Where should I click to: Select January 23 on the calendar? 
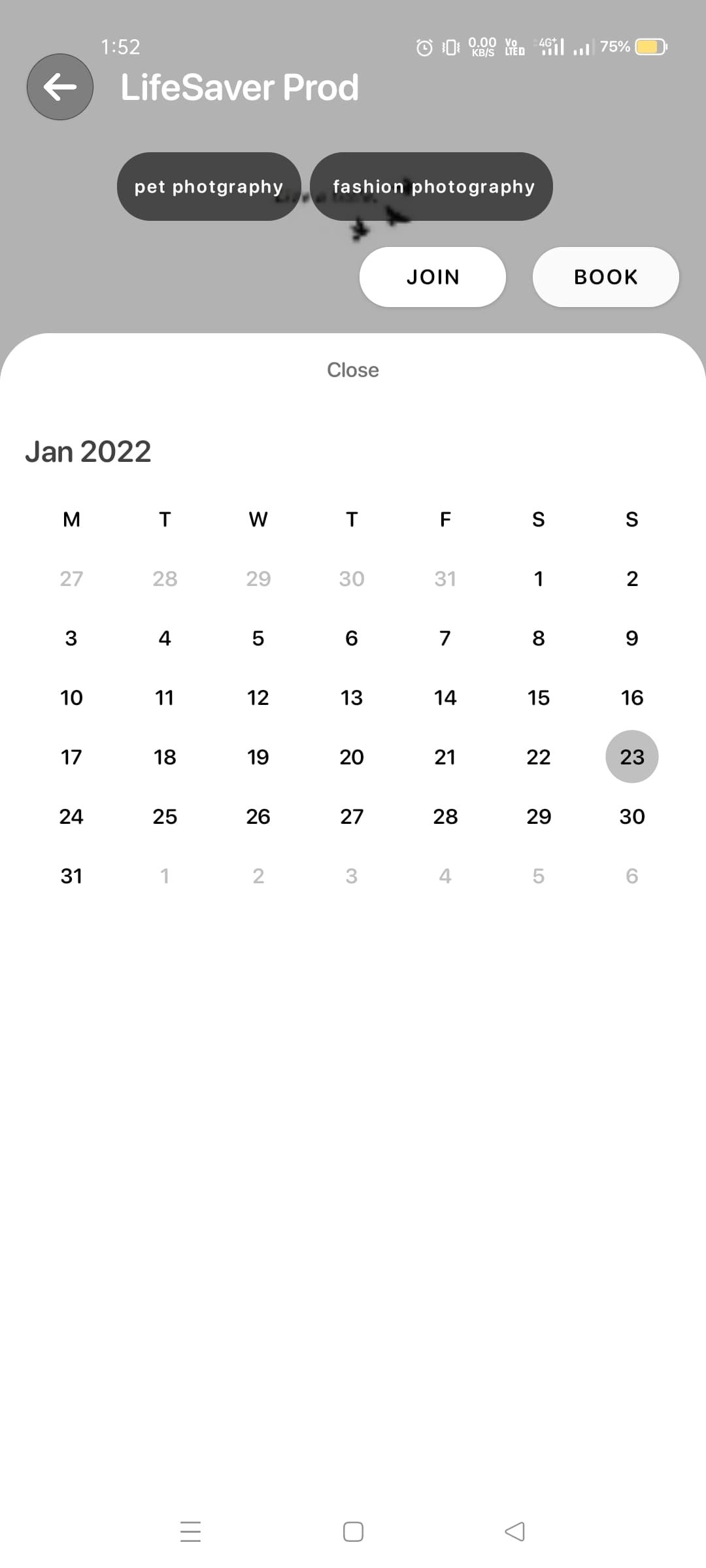click(631, 757)
